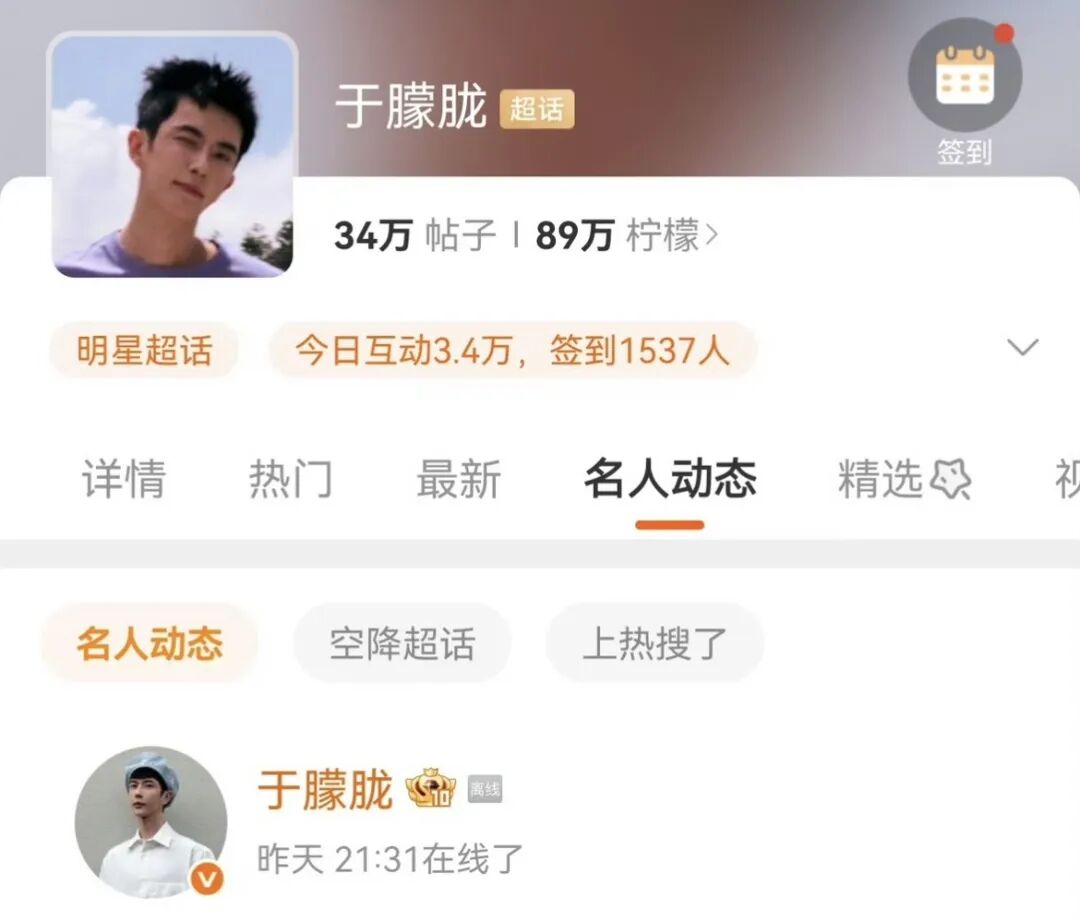Tap the 于朦胧 username link in post
1080x921 pixels.
[x=325, y=791]
